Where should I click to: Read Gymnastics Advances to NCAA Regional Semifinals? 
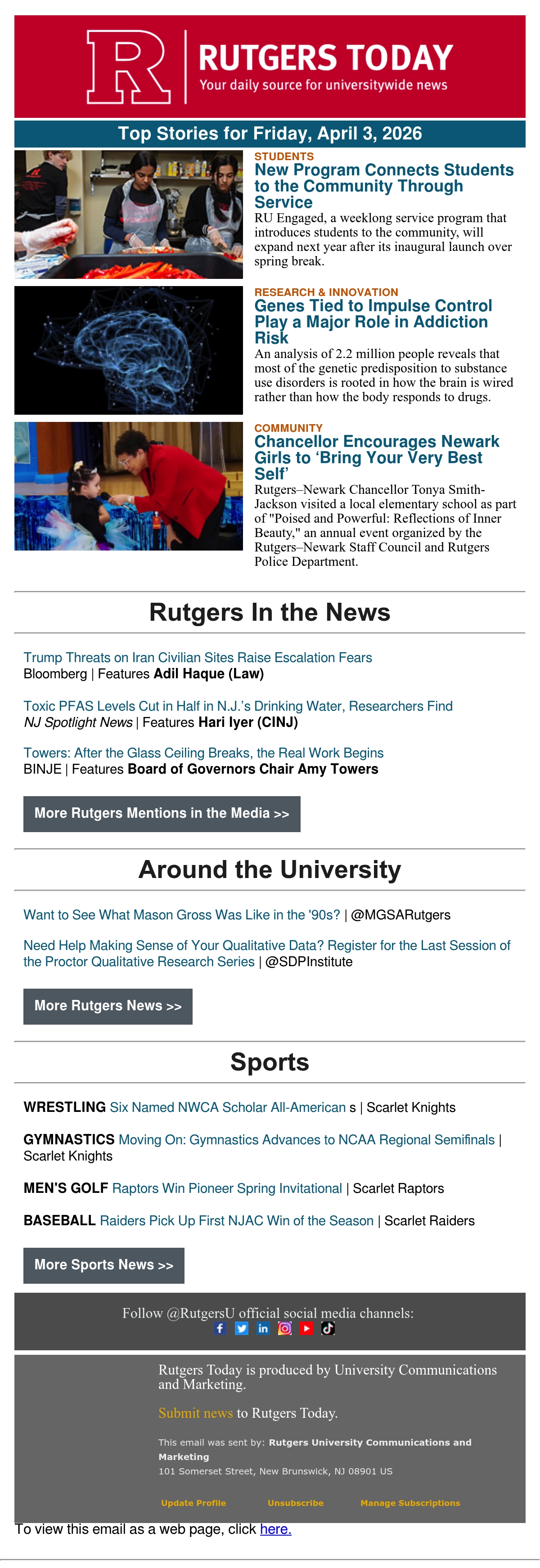306,1139
